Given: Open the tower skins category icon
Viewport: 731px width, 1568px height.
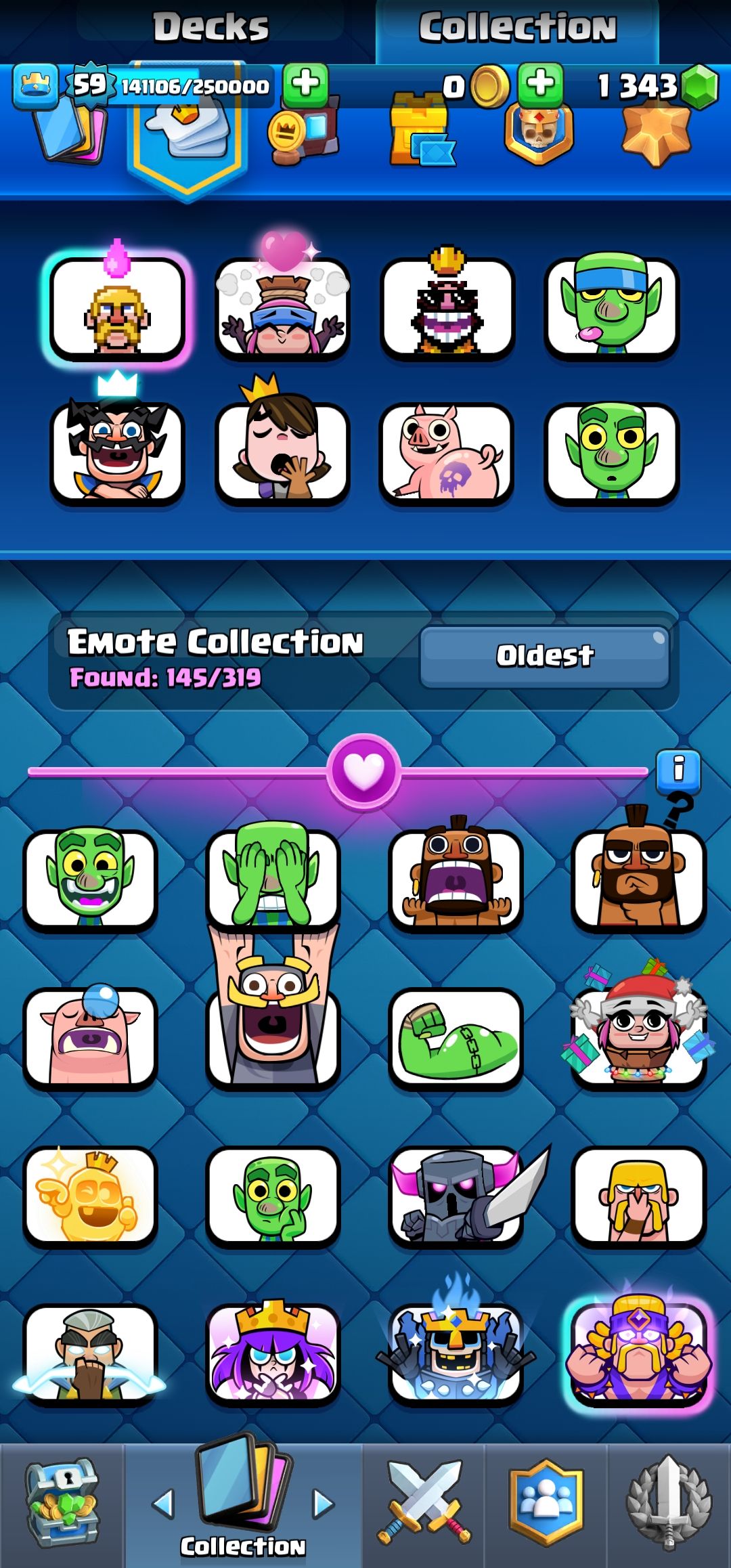Looking at the screenshot, I should [420, 132].
